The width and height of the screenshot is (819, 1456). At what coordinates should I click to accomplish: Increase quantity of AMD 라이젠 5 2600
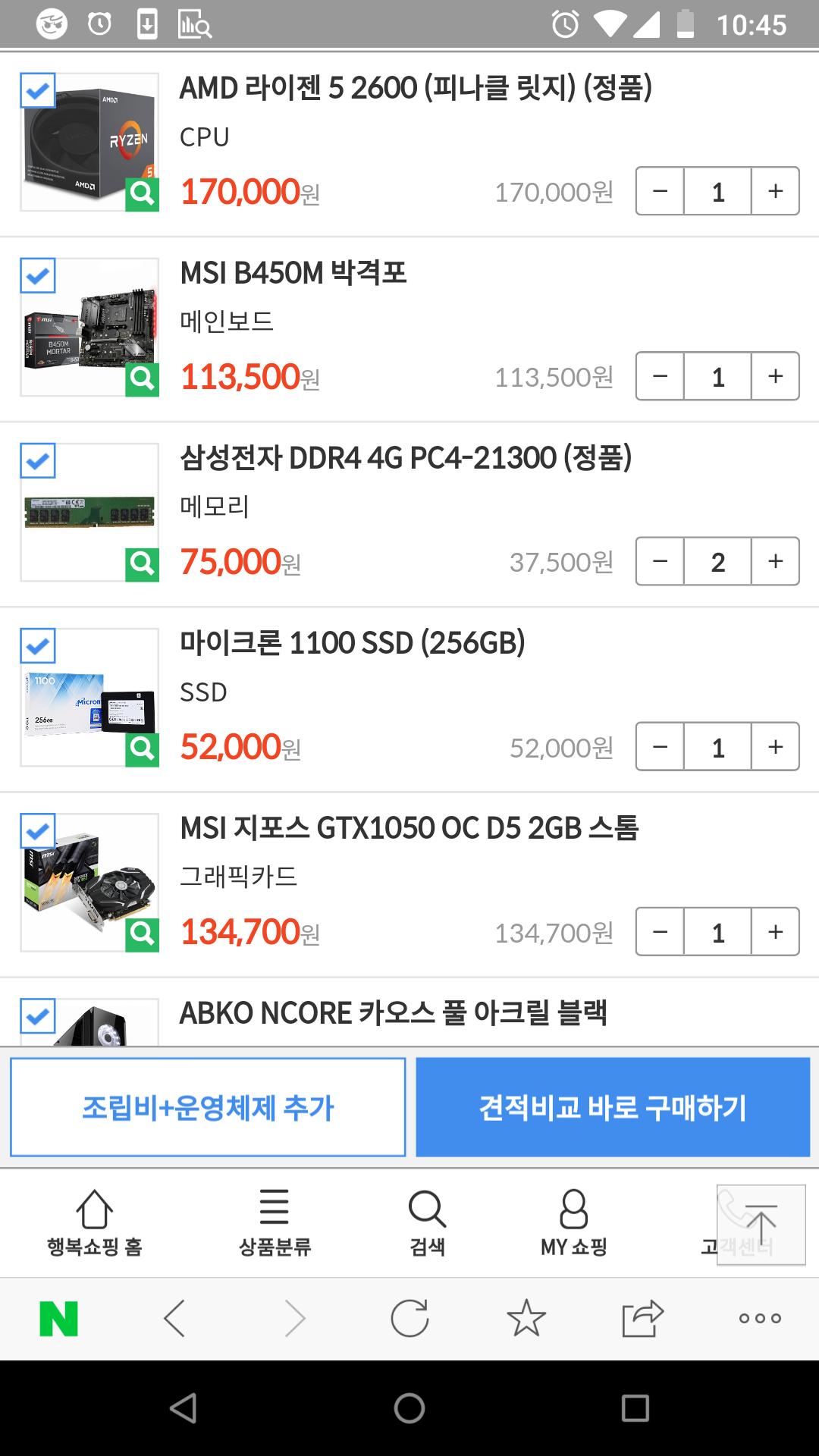click(775, 191)
